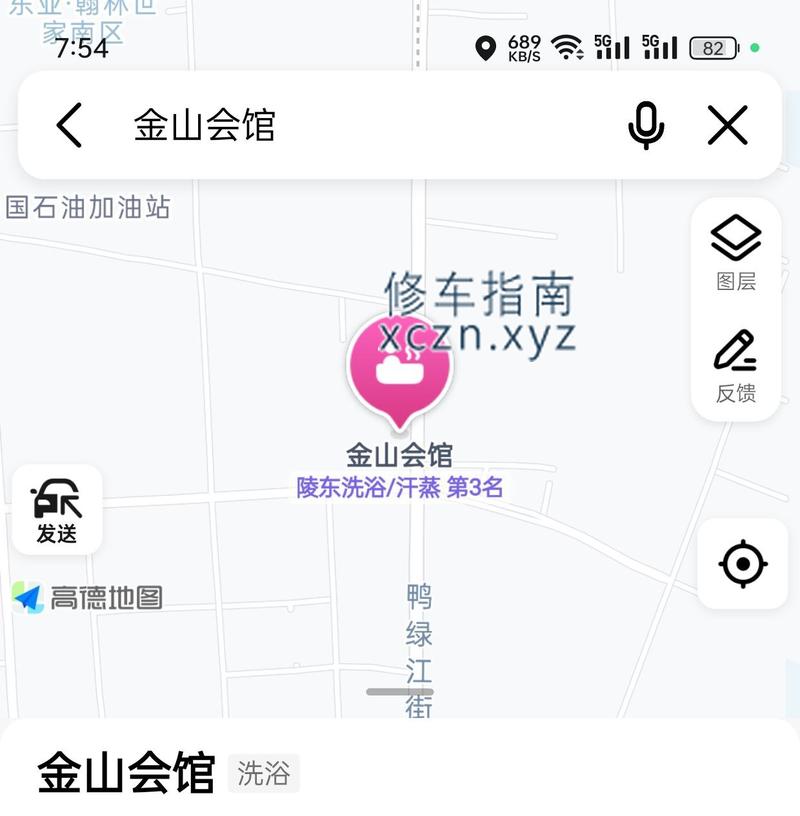Start voice search with microphone
The image size is (800, 816).
646,126
